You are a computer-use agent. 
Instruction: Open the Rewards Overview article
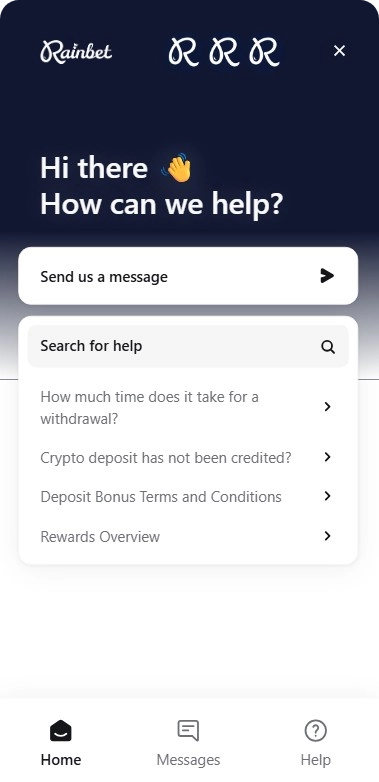point(188,536)
